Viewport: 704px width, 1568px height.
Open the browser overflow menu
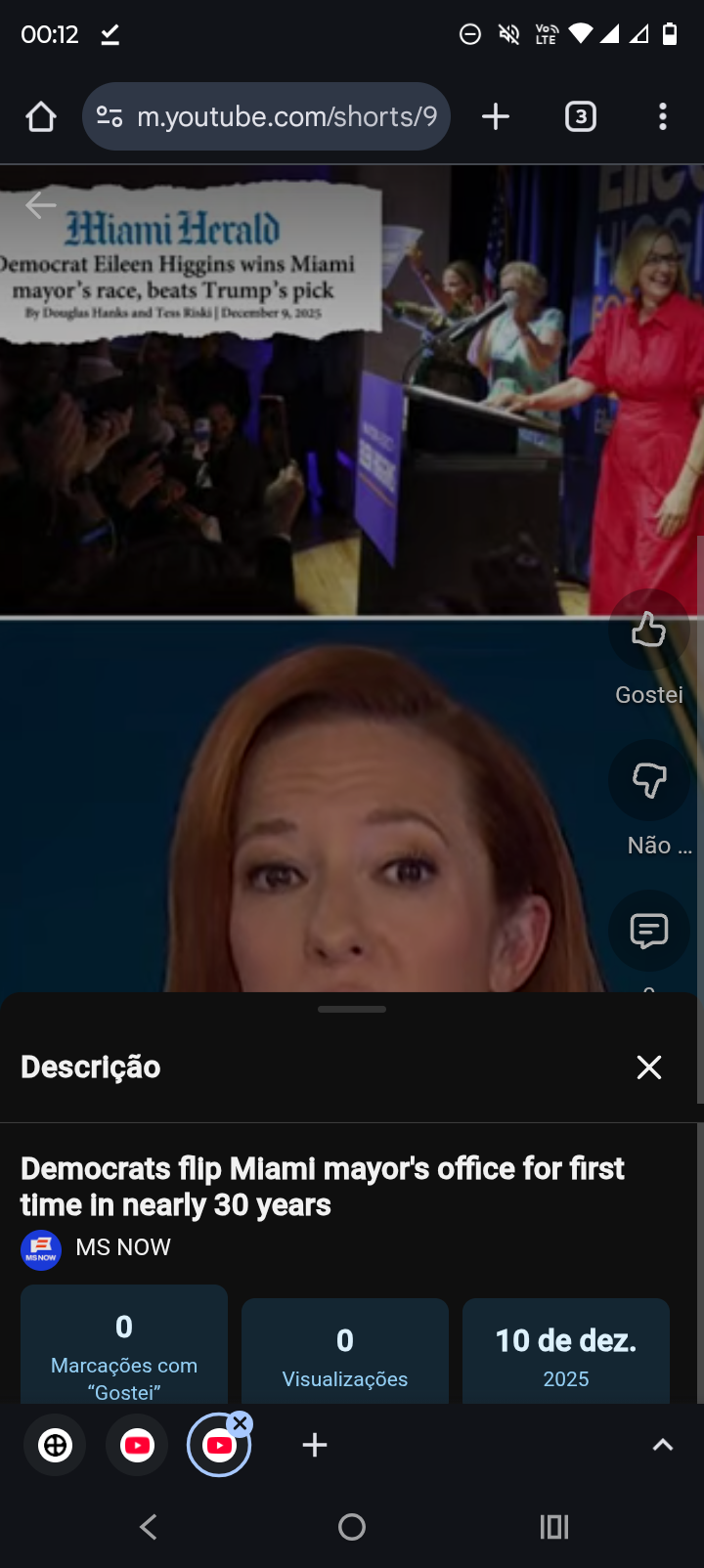(663, 117)
